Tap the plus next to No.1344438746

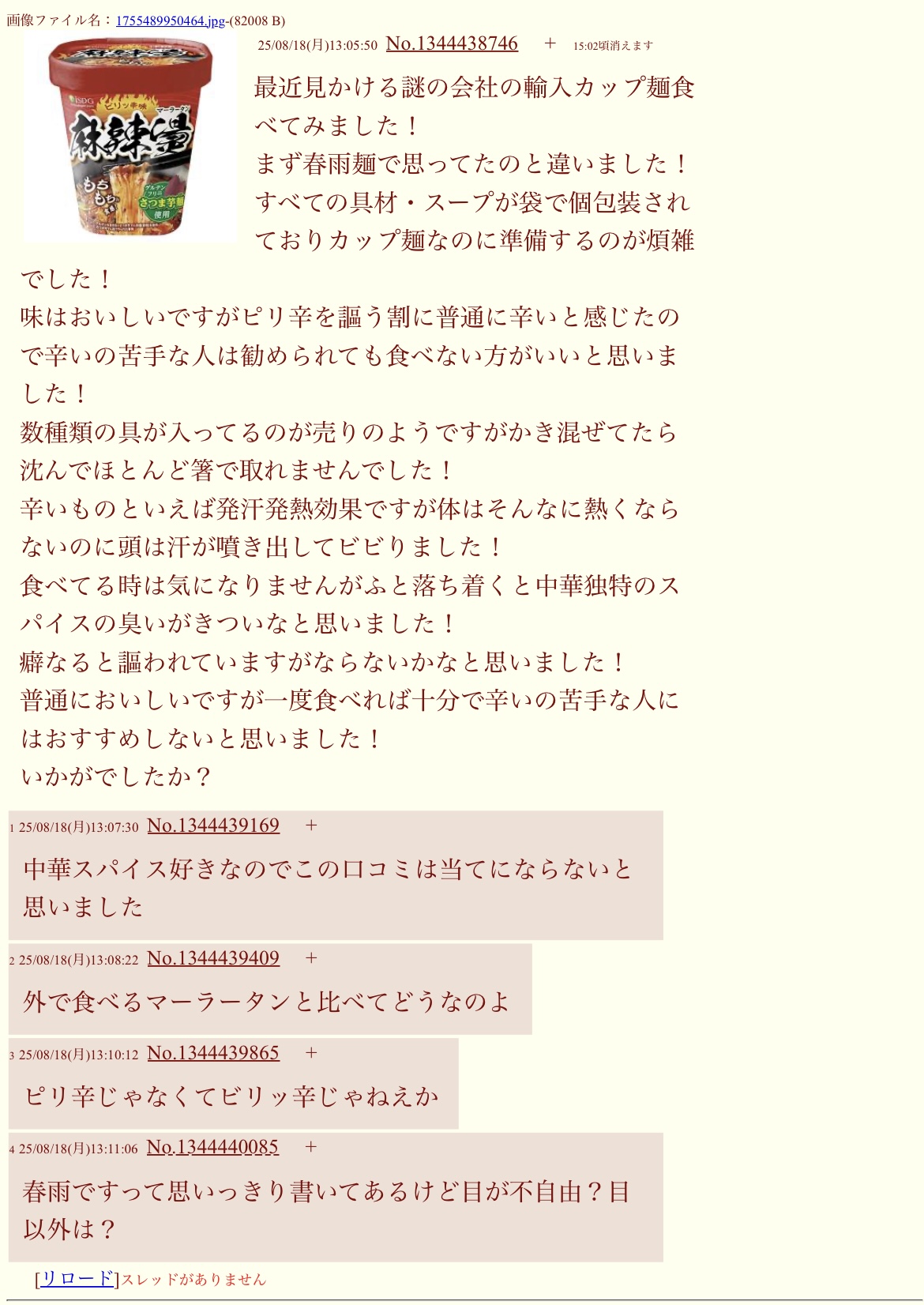(x=550, y=44)
